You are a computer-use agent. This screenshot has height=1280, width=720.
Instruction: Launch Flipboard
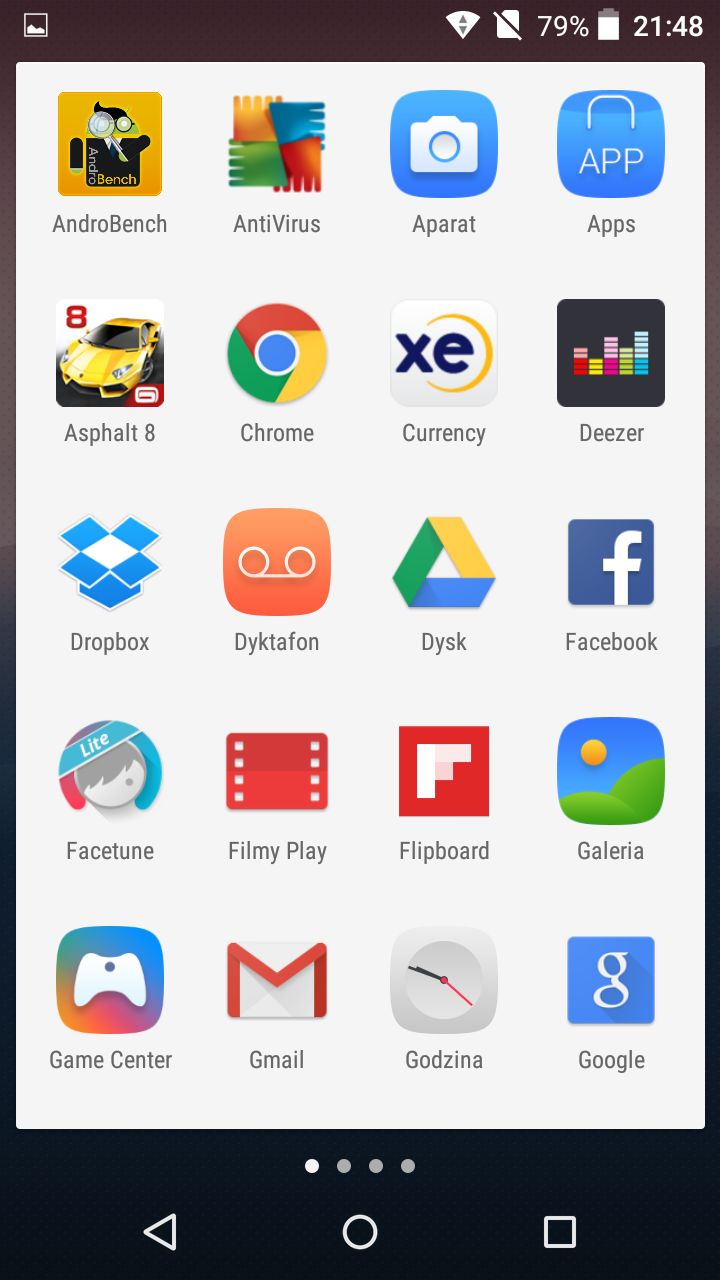click(x=444, y=772)
